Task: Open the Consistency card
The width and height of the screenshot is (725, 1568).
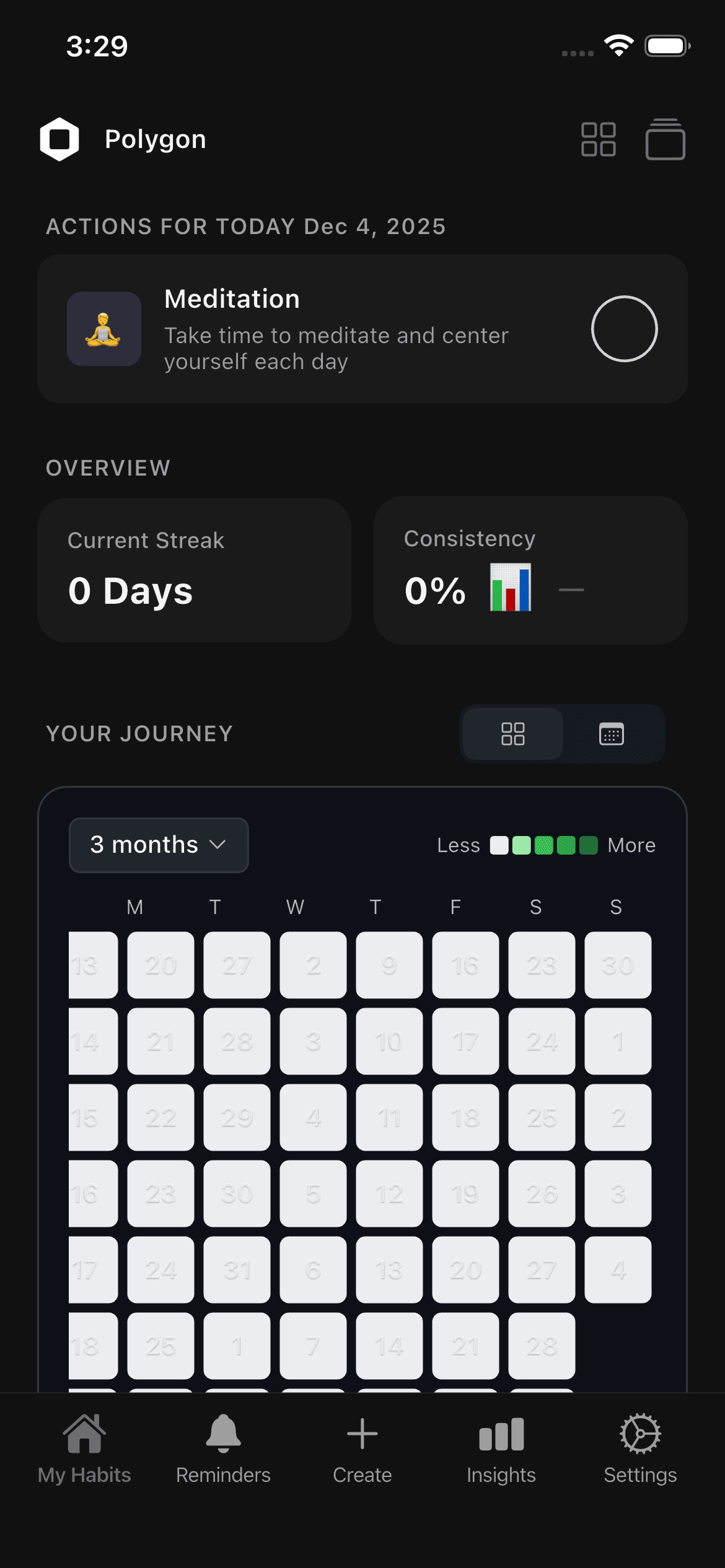Action: [x=530, y=570]
